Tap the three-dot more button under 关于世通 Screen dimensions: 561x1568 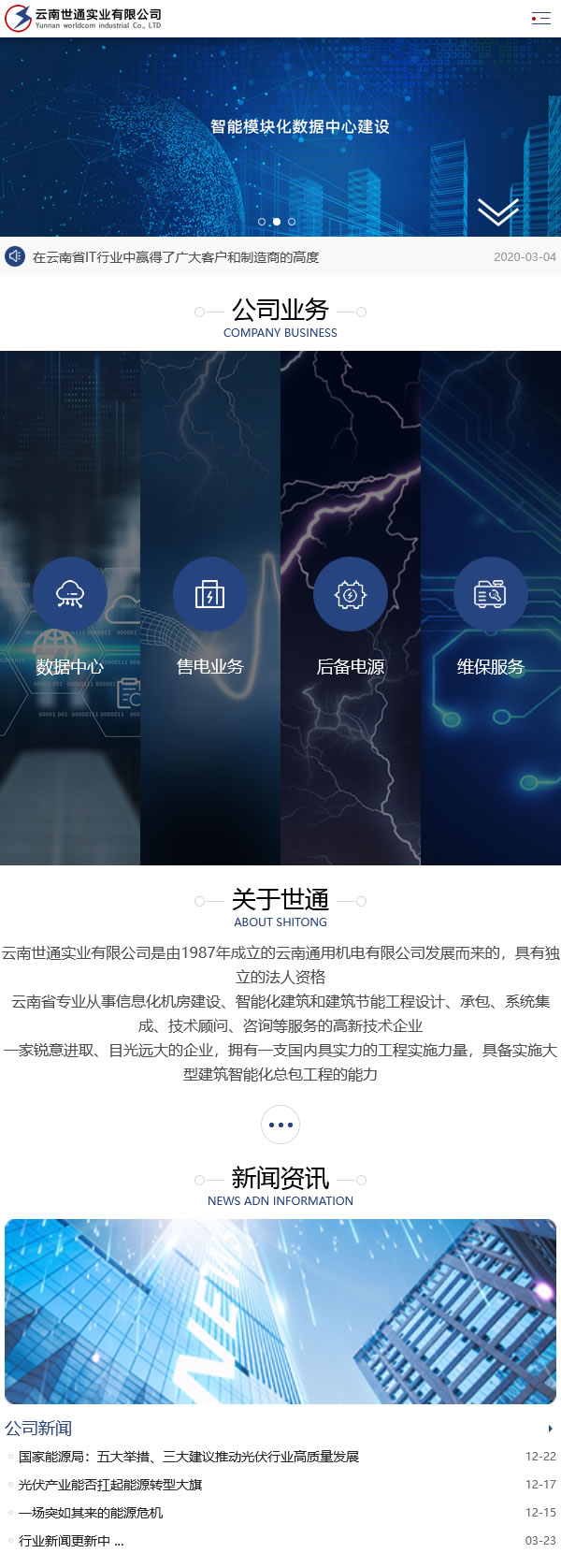280,1125
